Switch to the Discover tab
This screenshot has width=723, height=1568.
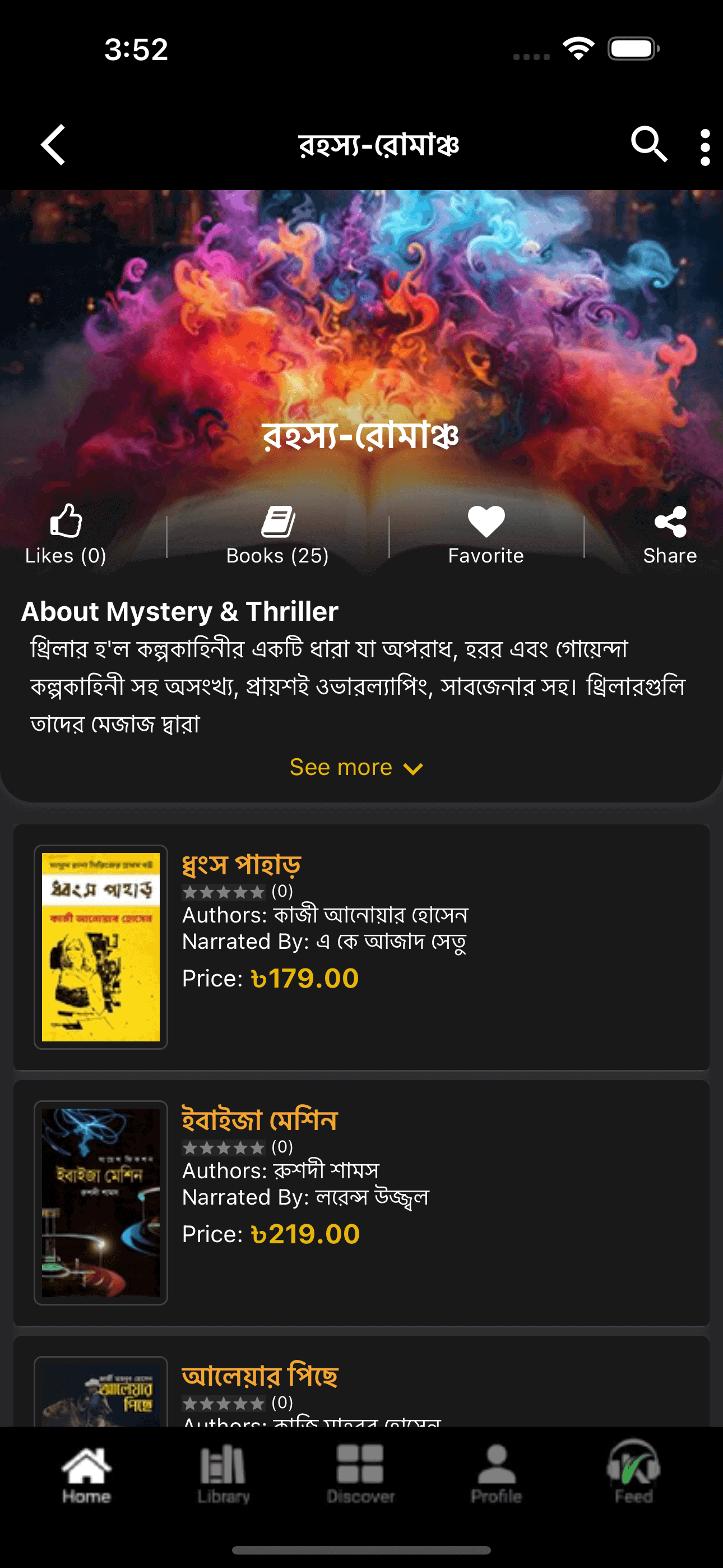click(360, 1473)
